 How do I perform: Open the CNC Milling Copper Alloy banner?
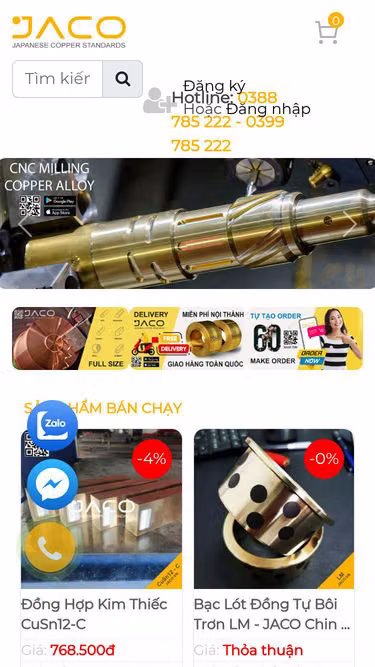click(x=188, y=223)
